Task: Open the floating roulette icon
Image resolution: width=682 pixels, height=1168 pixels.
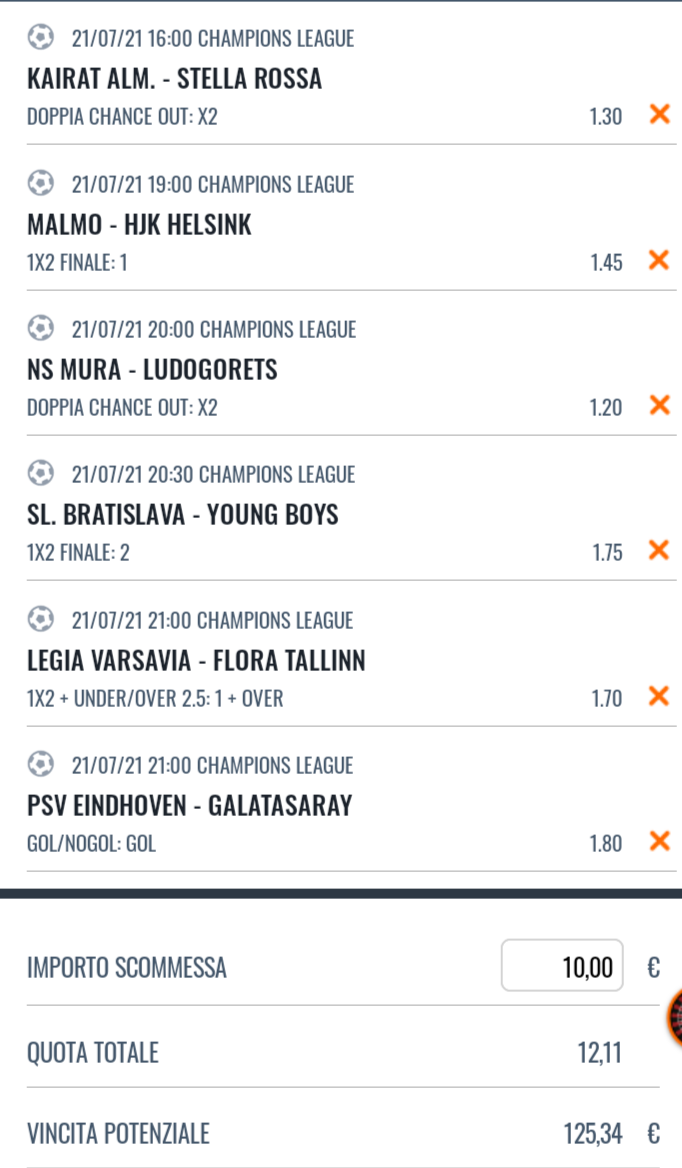Action: pos(675,1018)
